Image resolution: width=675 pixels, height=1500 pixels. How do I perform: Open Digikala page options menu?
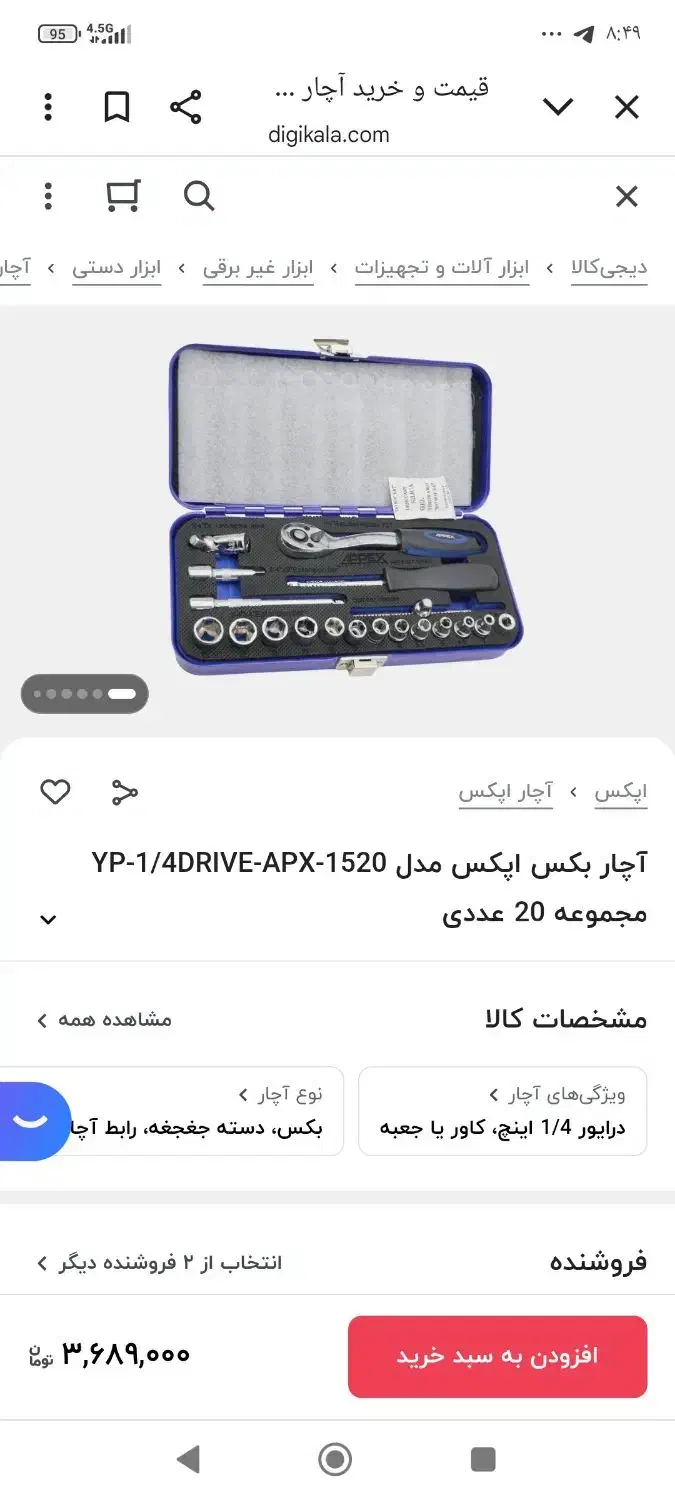(x=48, y=197)
